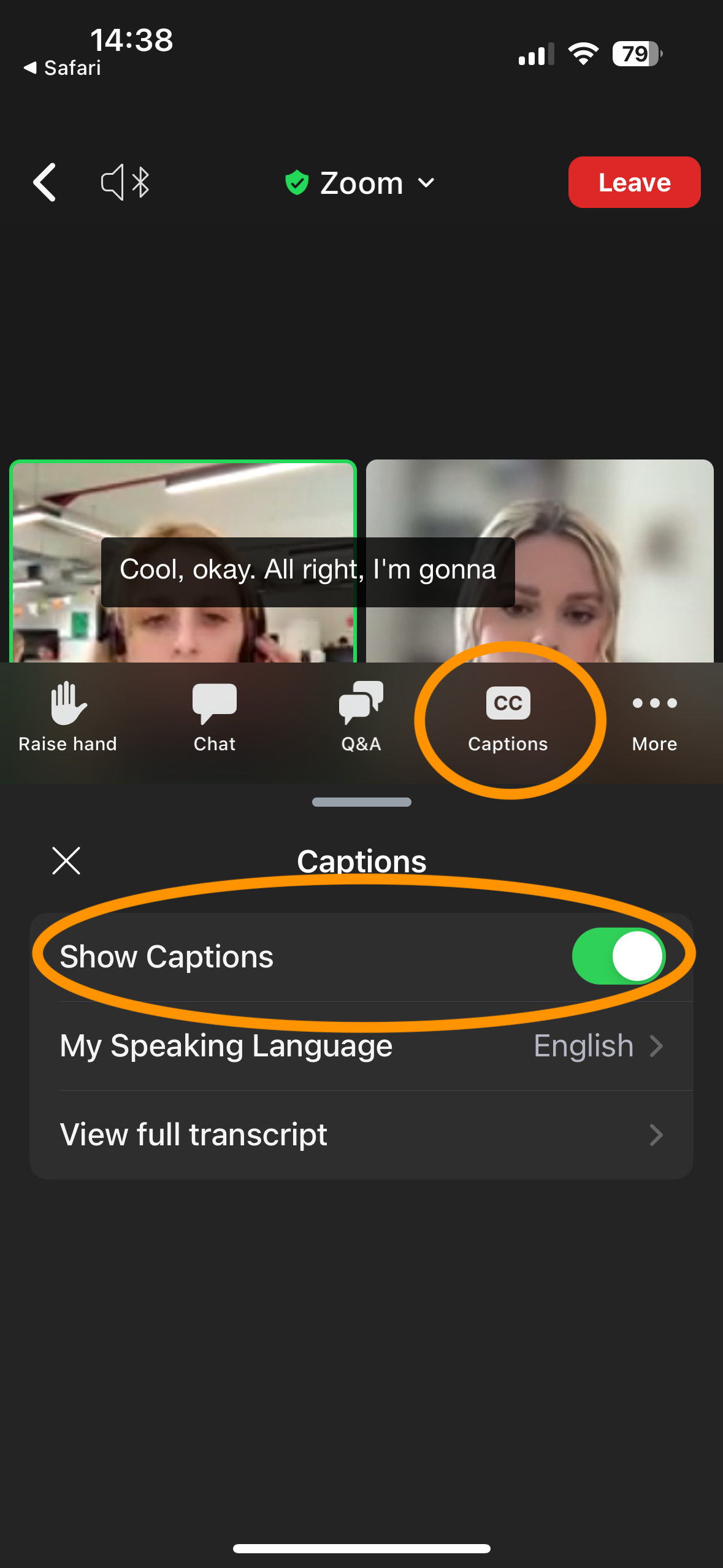This screenshot has height=1568, width=723.
Task: Select the green-bordered speaker video tile
Action: tap(183, 561)
